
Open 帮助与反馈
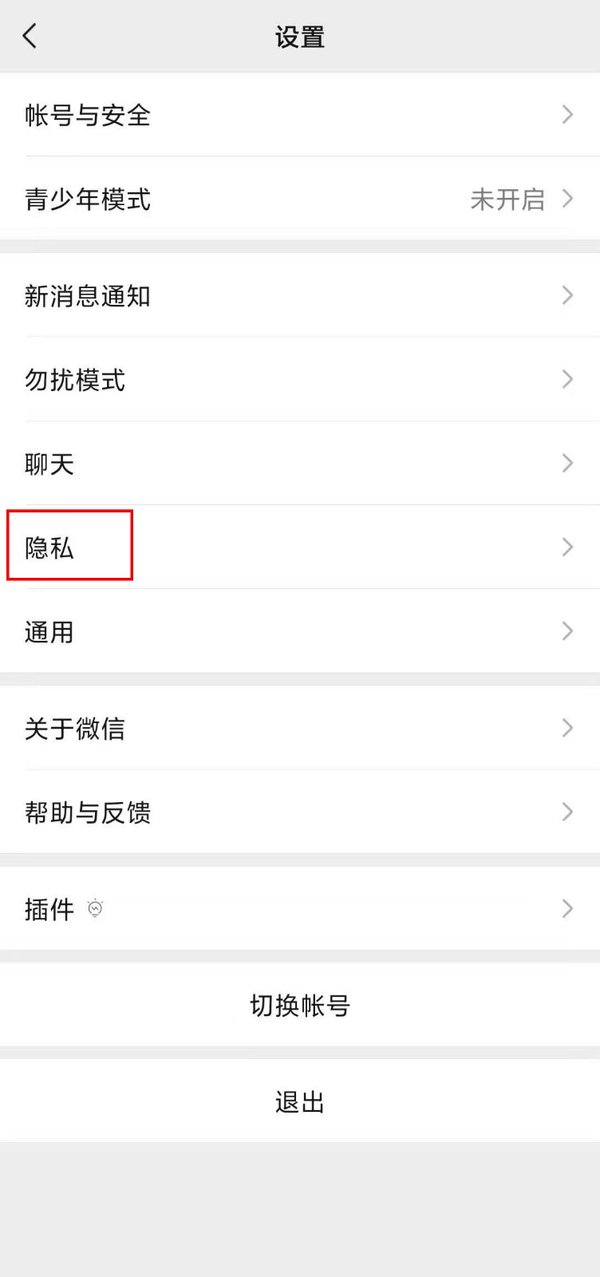pos(300,812)
